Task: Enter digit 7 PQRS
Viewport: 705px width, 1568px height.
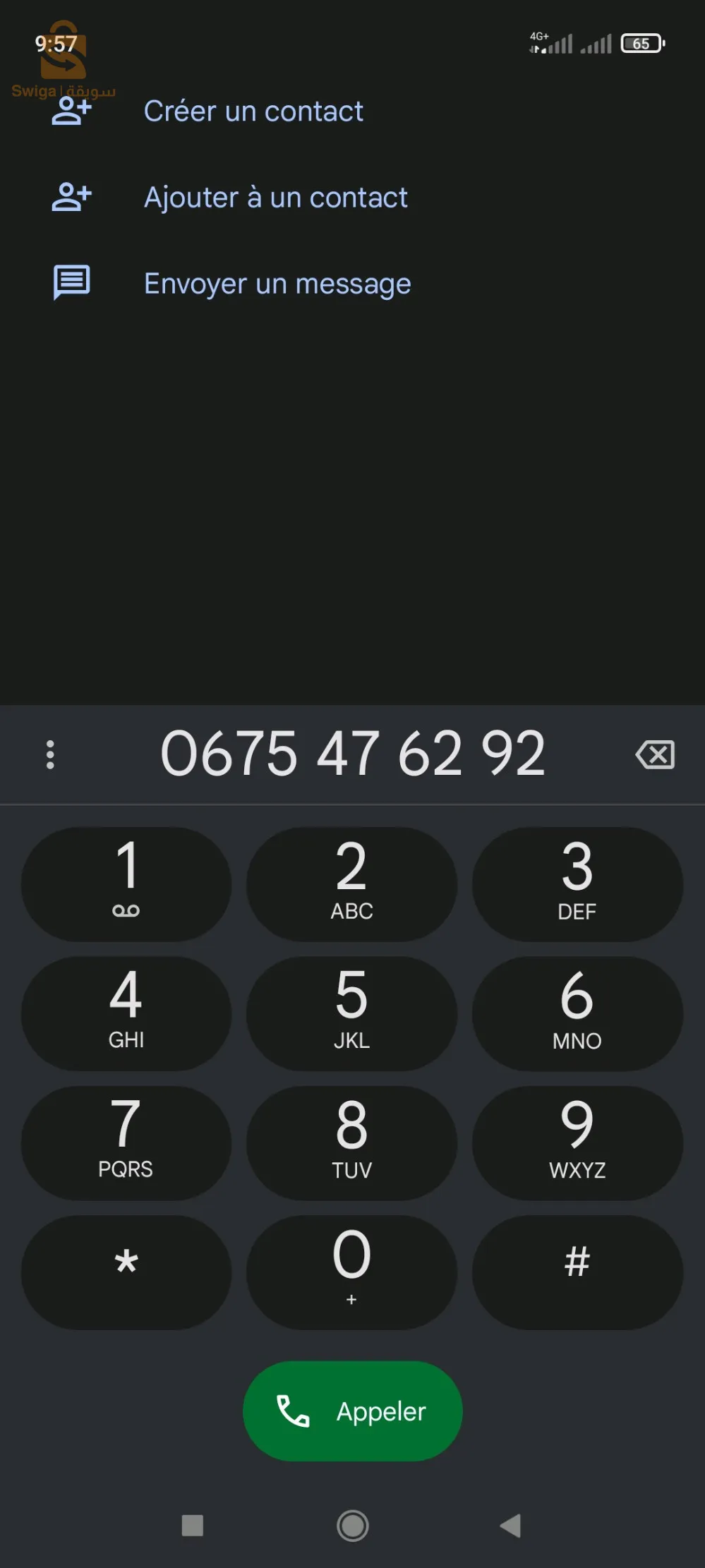Action: [126, 1142]
